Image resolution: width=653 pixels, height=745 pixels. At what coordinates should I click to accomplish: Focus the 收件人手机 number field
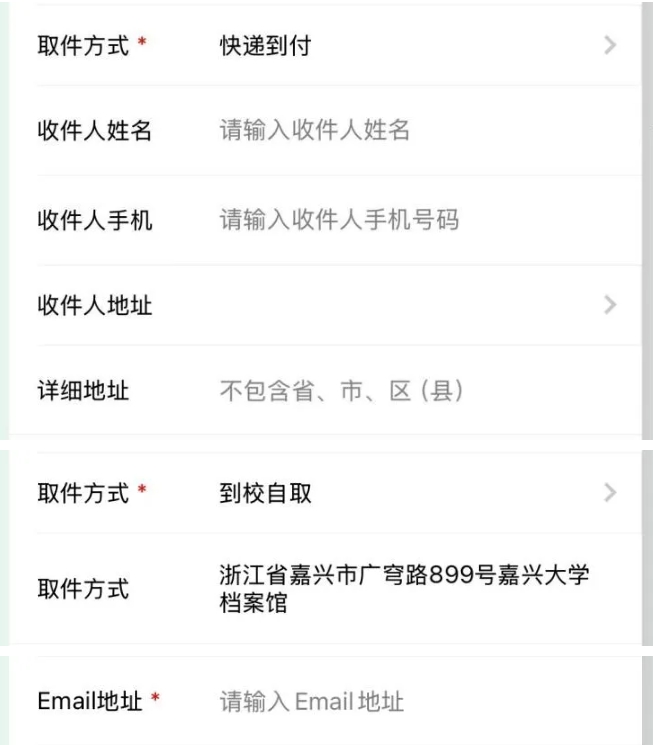(410, 220)
